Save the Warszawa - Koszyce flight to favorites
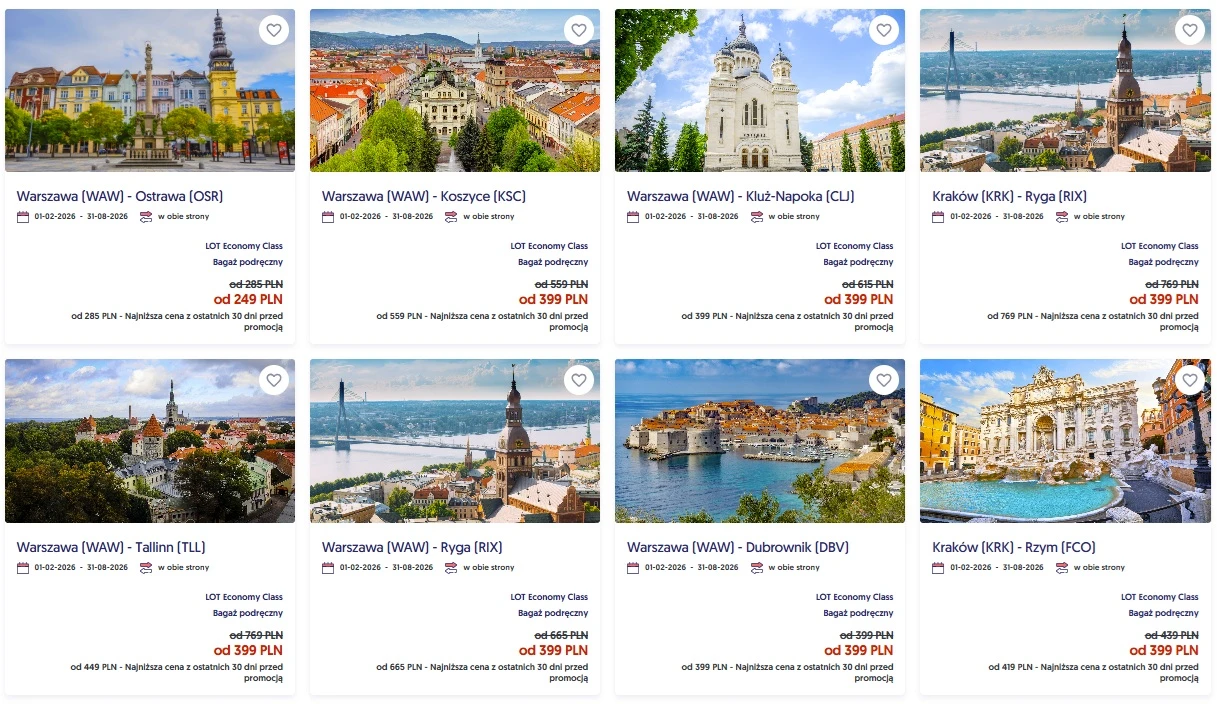The width and height of the screenshot is (1217, 704). (579, 30)
